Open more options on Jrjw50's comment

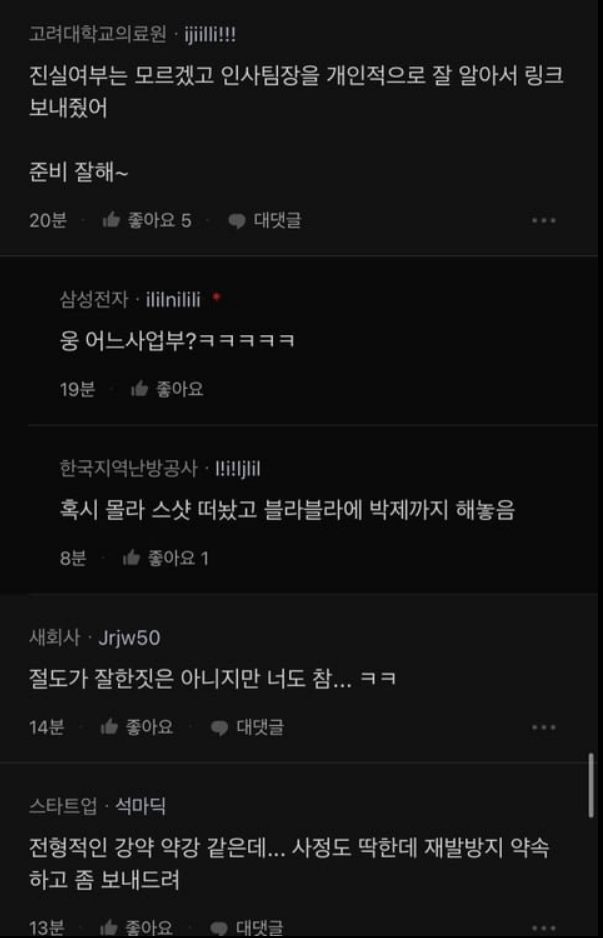coord(543,727)
